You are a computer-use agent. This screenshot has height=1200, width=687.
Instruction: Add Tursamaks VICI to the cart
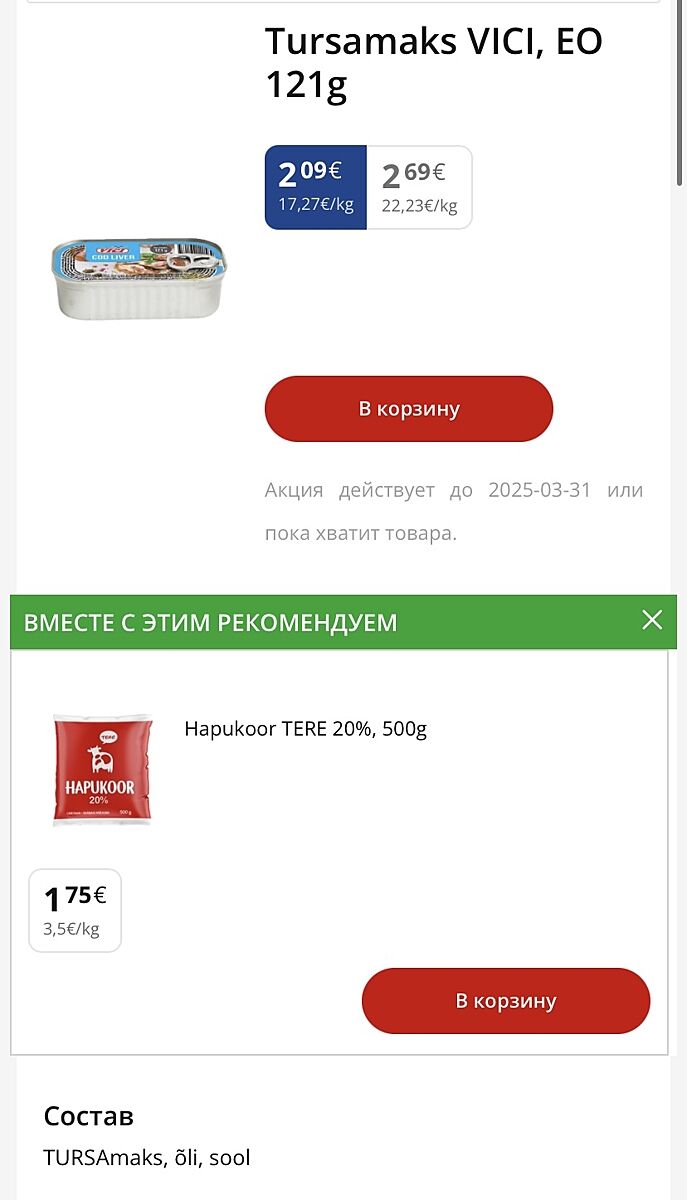[x=408, y=409]
